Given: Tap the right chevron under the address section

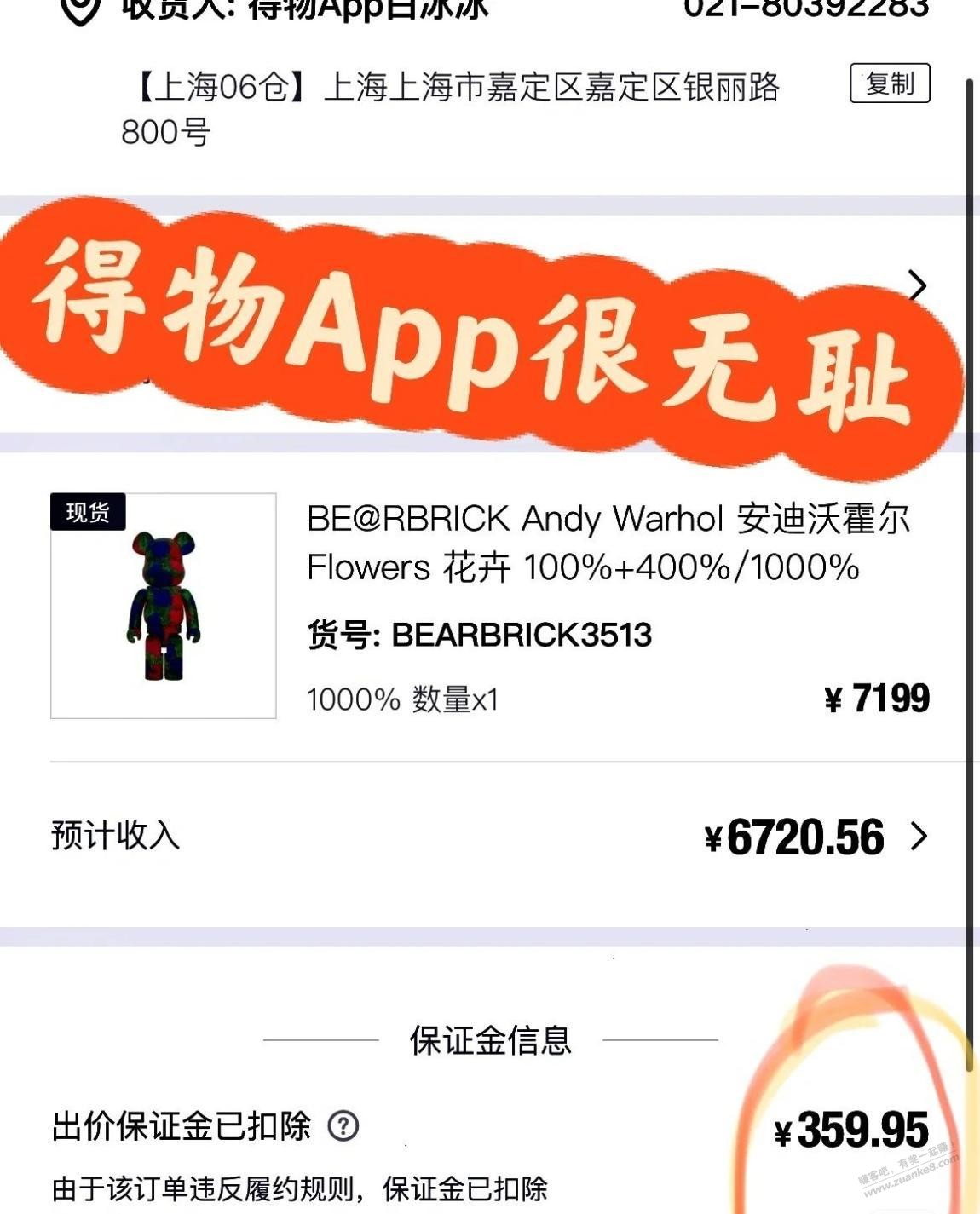Looking at the screenshot, I should tap(917, 286).
